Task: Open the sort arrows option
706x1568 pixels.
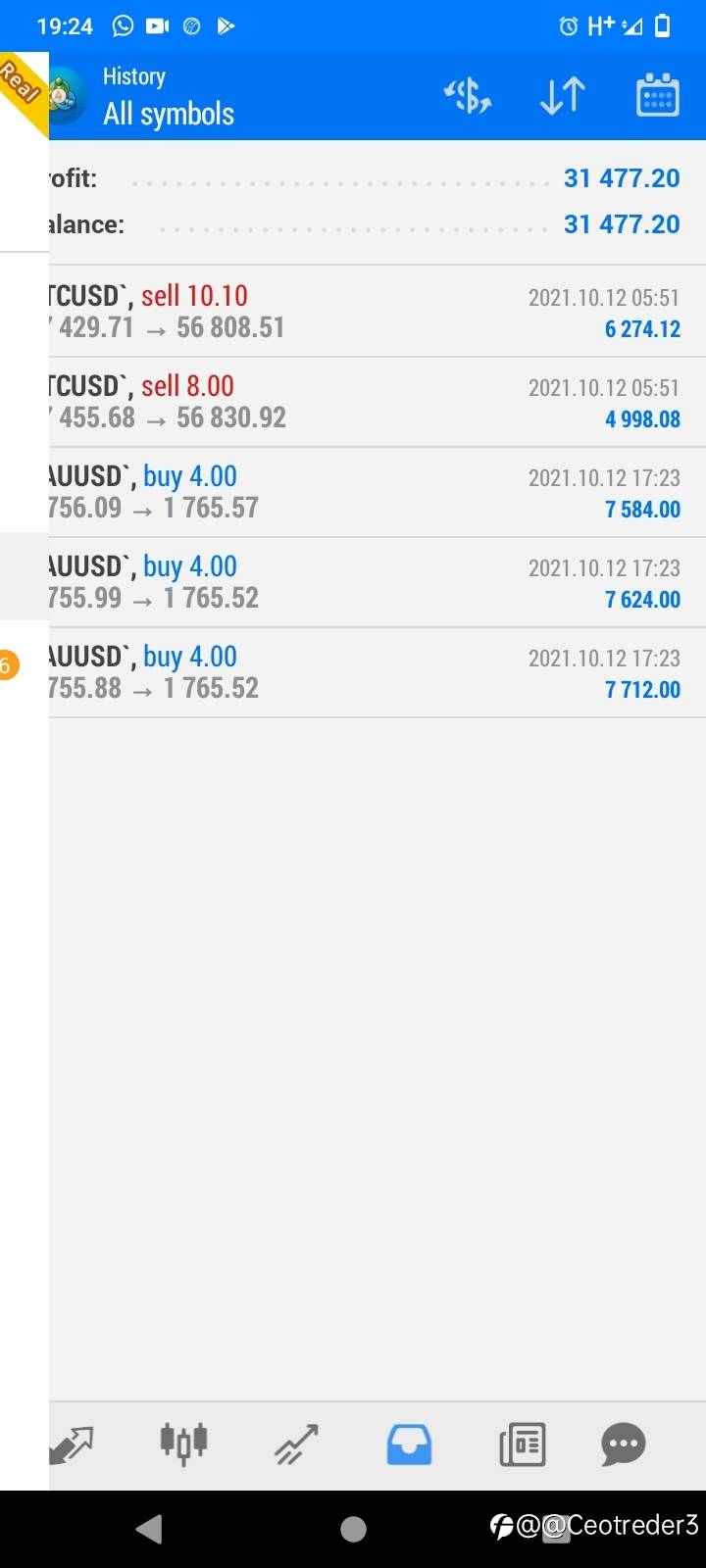Action: tap(563, 96)
